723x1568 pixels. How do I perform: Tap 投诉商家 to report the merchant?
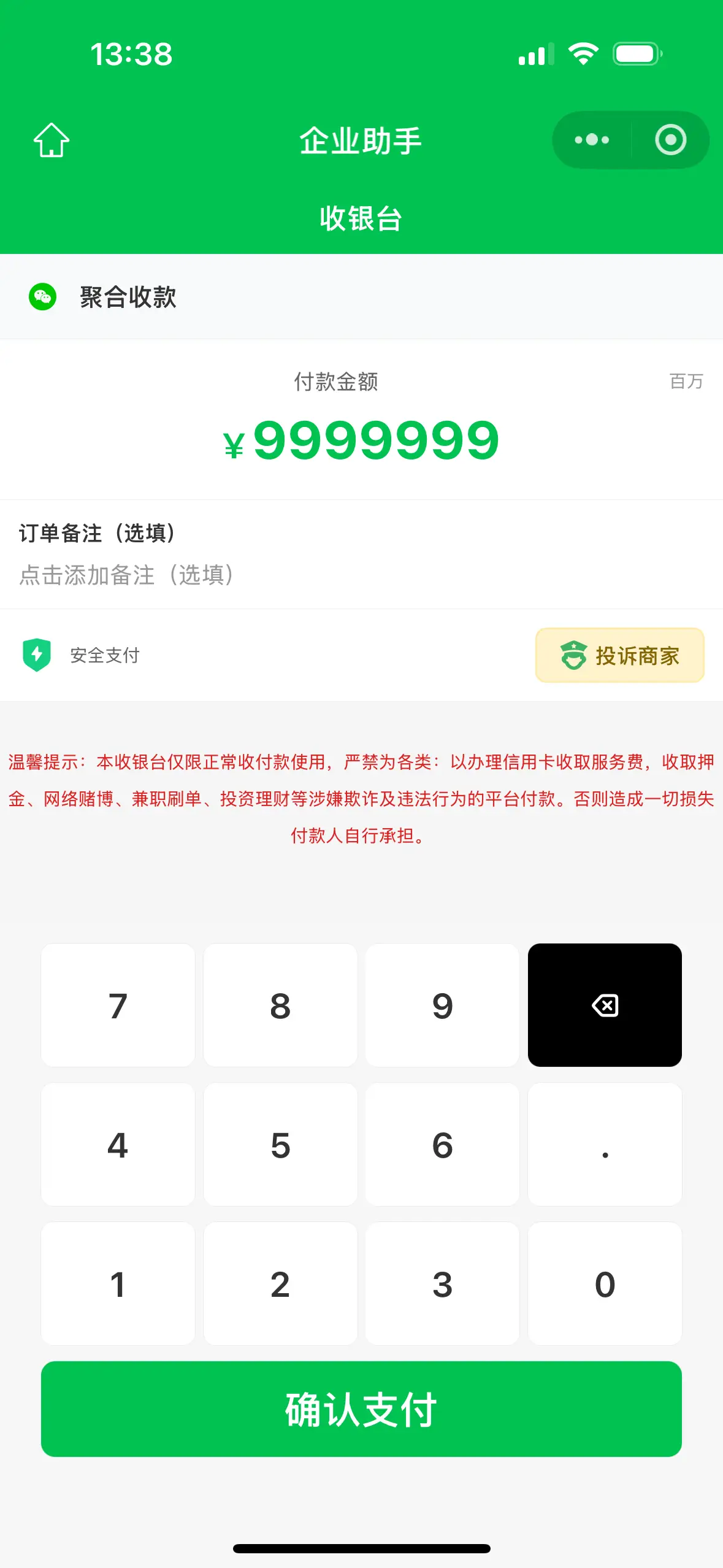[x=619, y=655]
